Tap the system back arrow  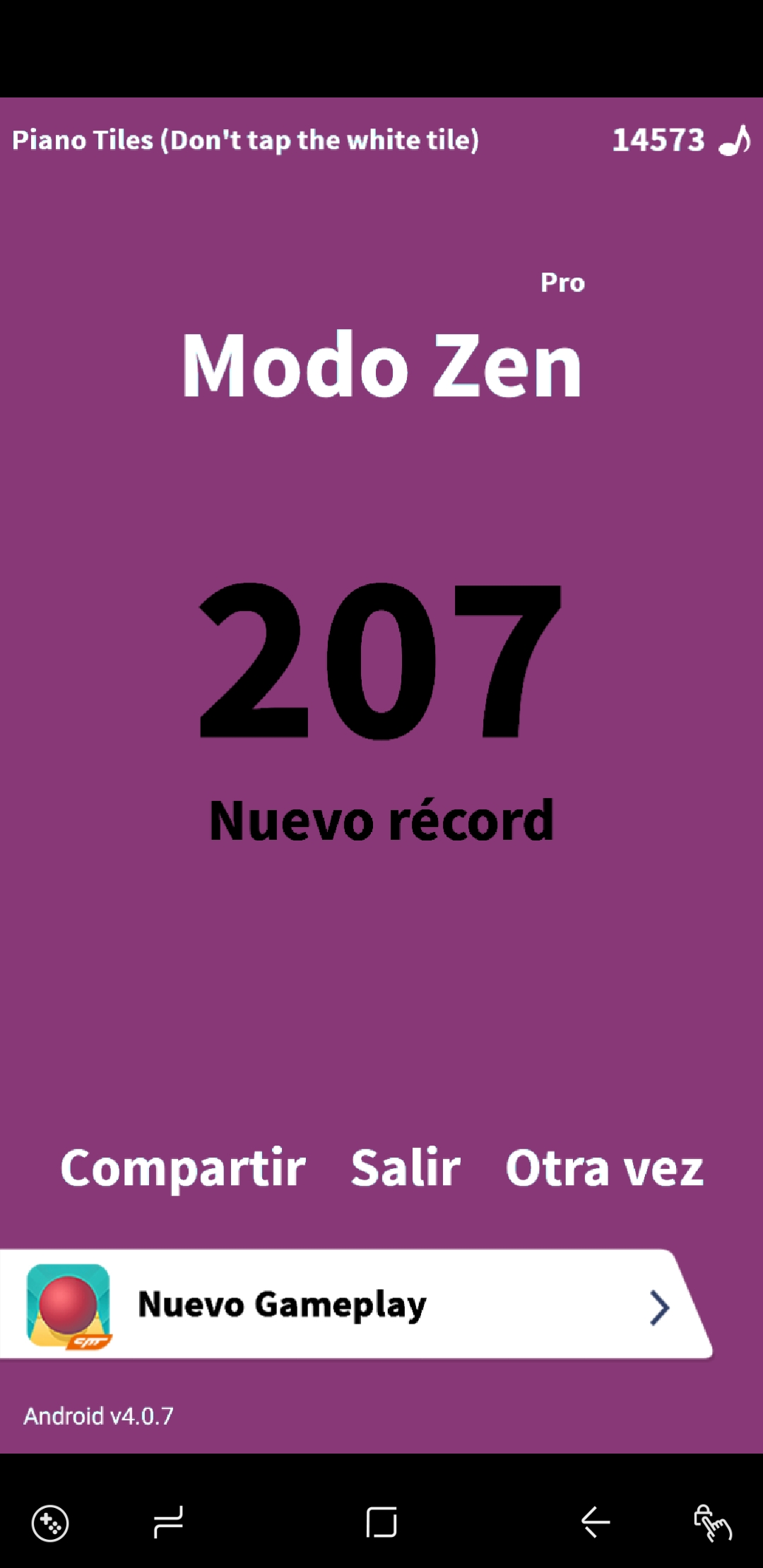(595, 1521)
